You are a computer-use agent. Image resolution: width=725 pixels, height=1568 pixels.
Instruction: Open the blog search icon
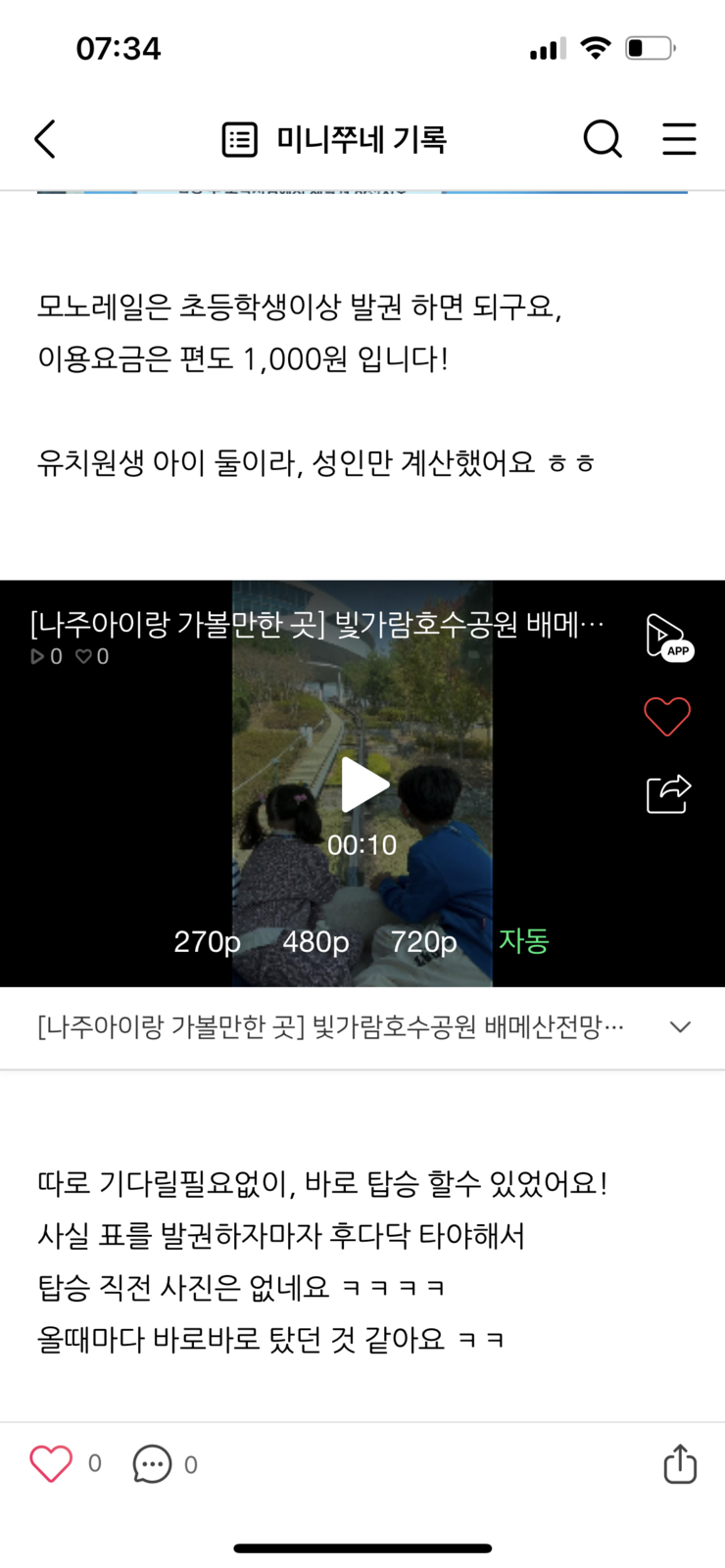click(x=603, y=139)
